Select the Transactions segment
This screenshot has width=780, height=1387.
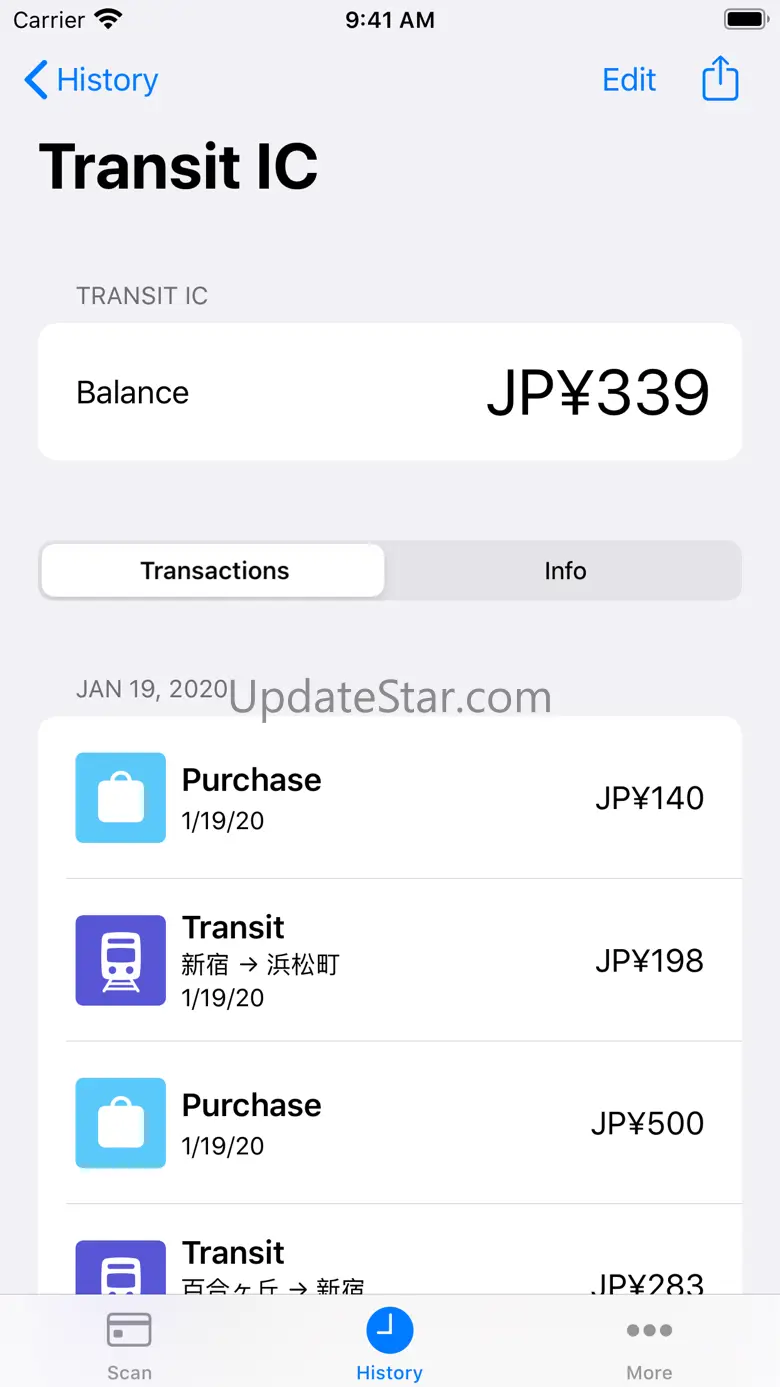tap(214, 571)
